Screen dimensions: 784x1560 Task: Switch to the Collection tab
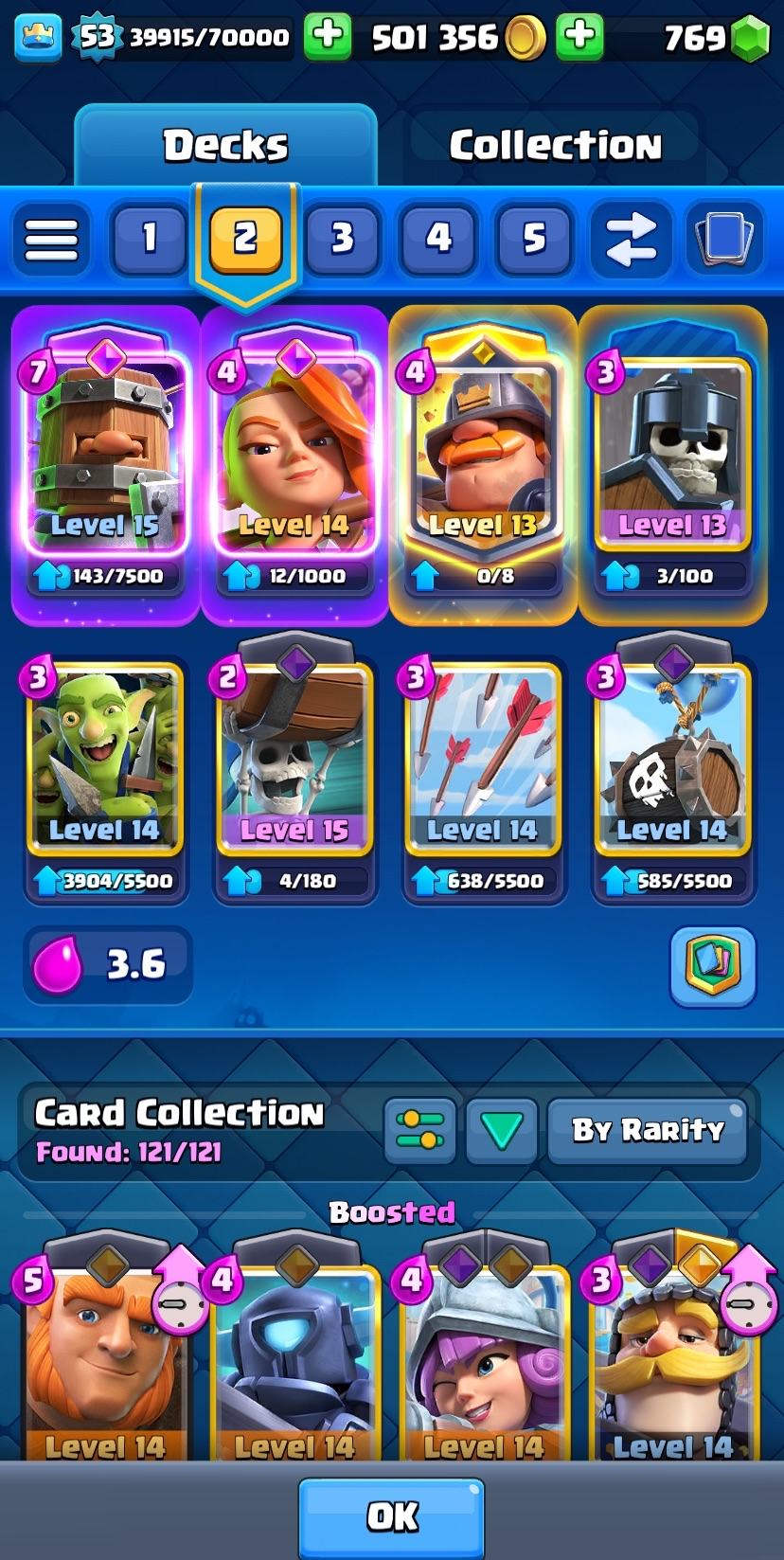(554, 145)
